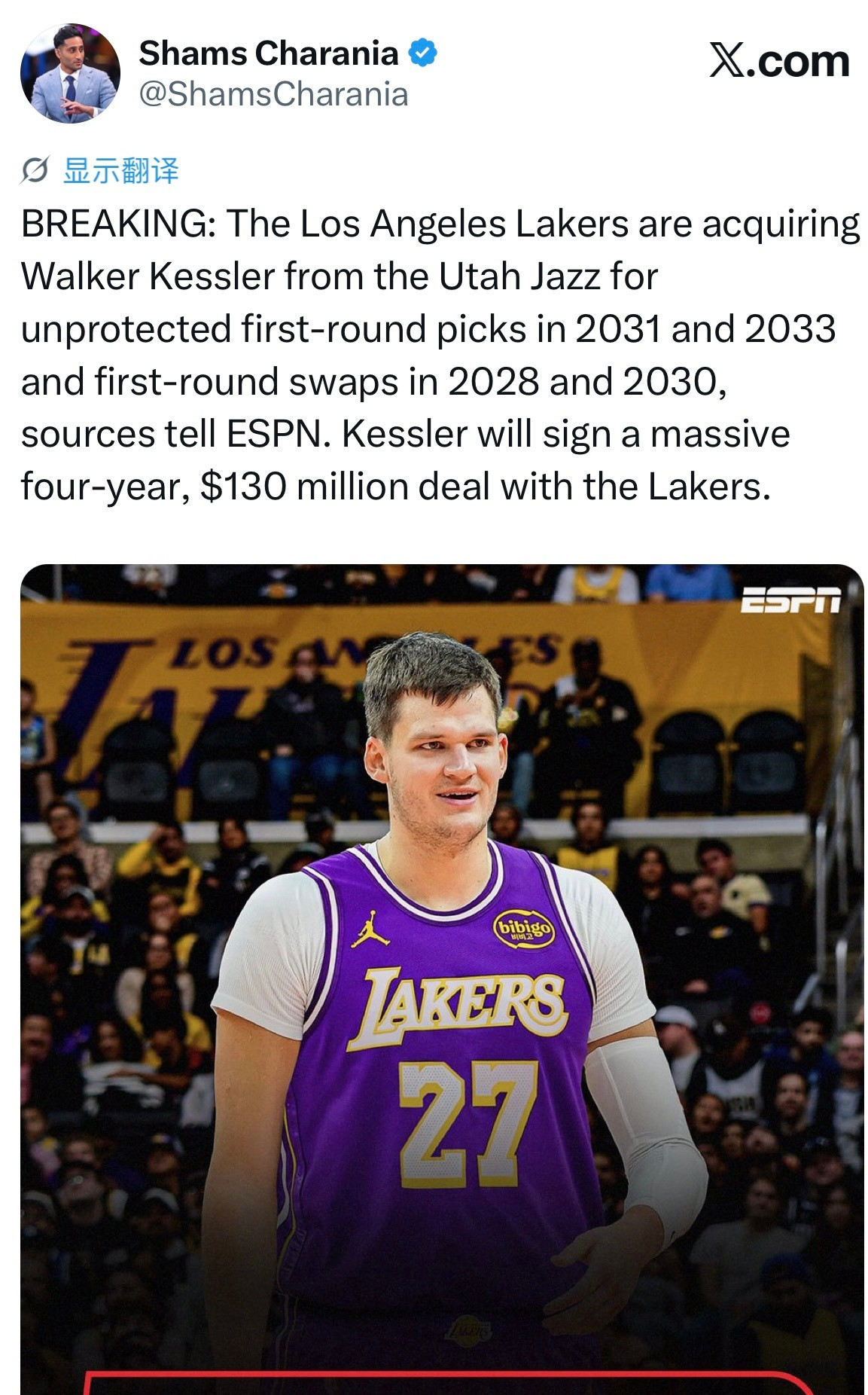Open the @ShamsCharania profile name
This screenshot has width=868, height=1395.
(273, 95)
